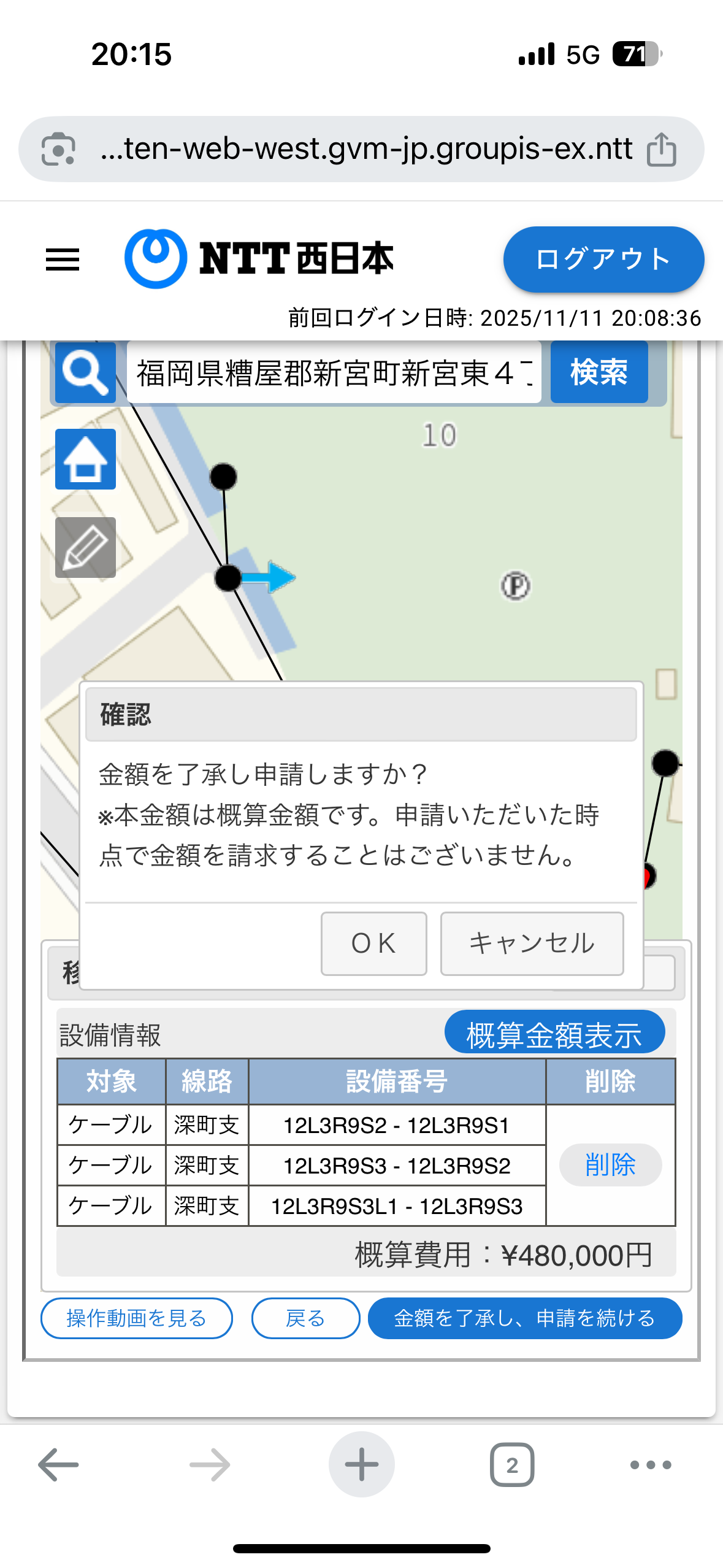Tap the browser URL address bar
723x1568 pixels.
point(365,149)
